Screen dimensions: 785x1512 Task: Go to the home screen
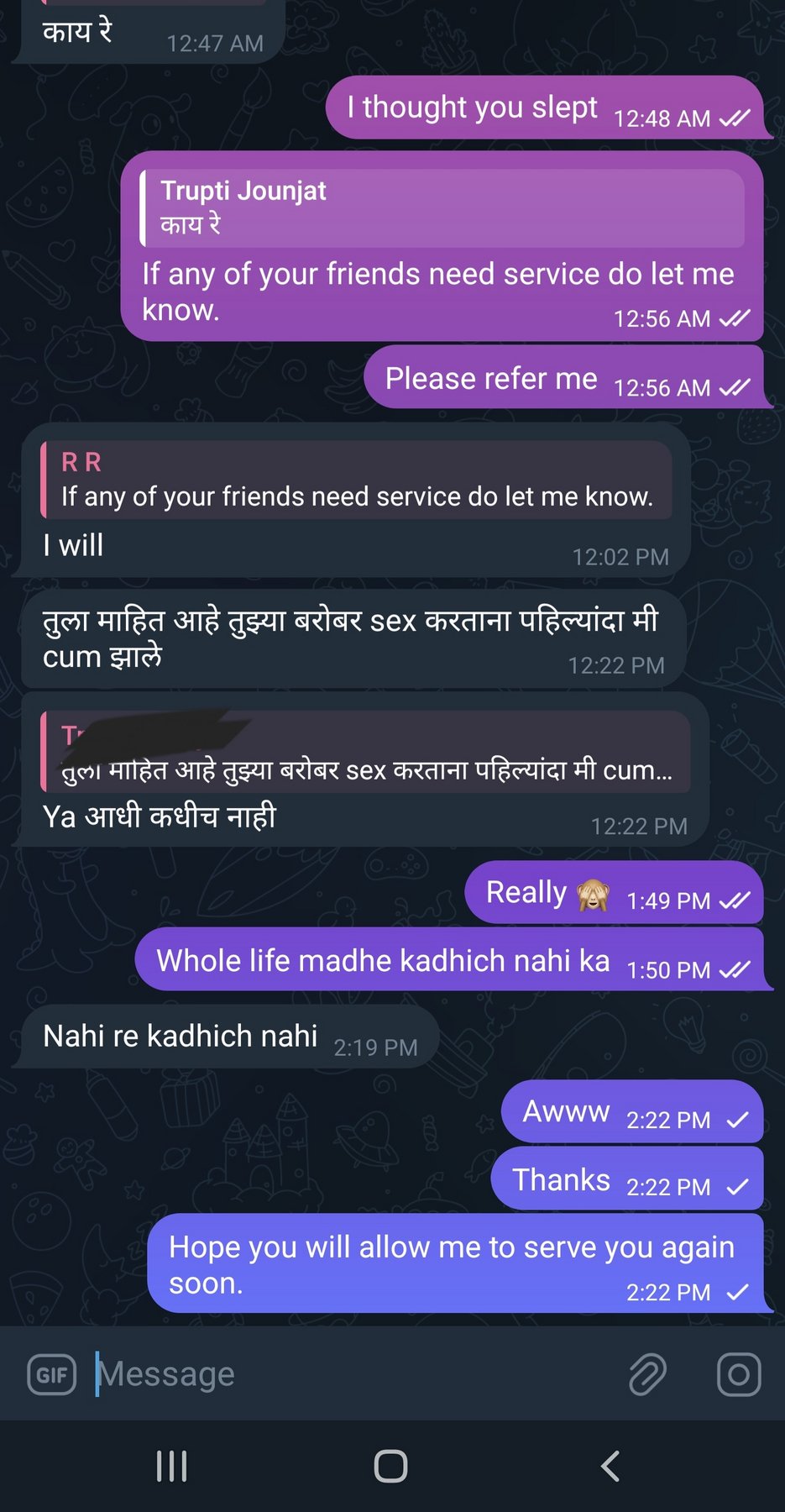coord(390,1467)
